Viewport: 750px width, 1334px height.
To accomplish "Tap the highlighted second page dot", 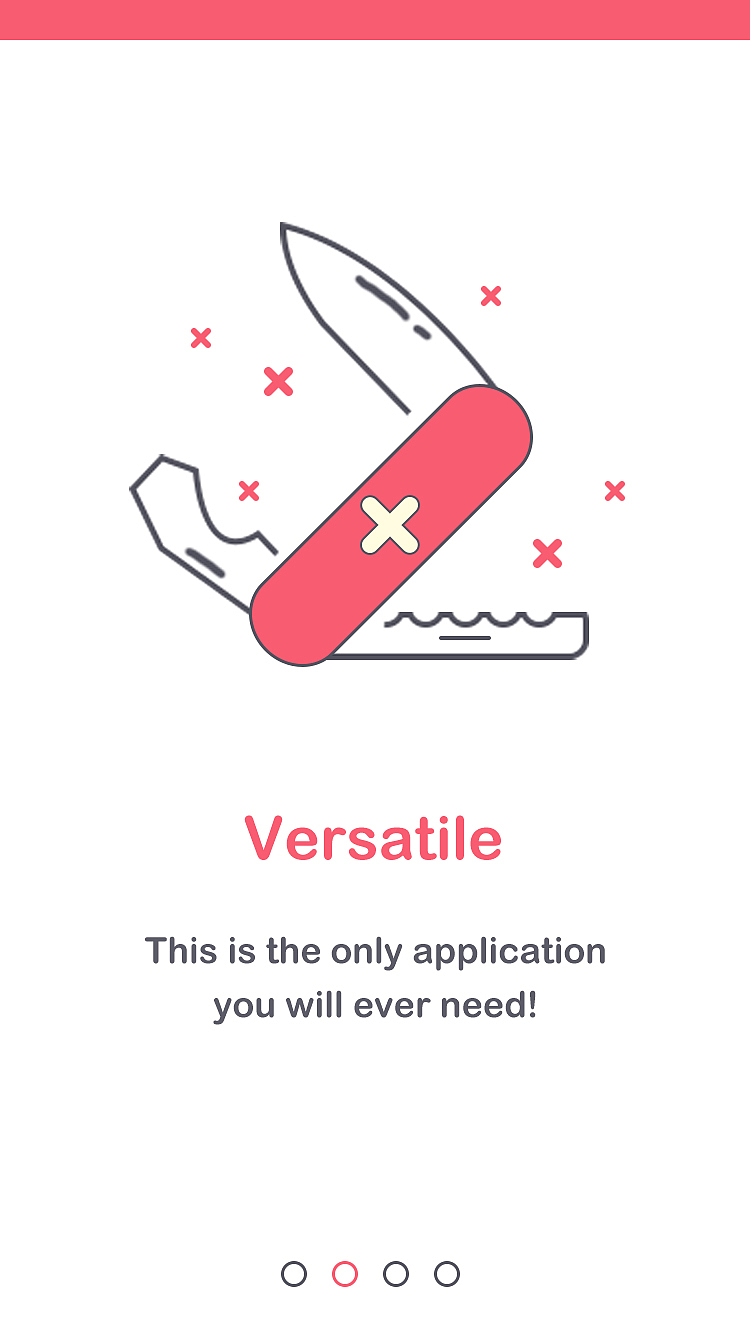I will 345,1274.
